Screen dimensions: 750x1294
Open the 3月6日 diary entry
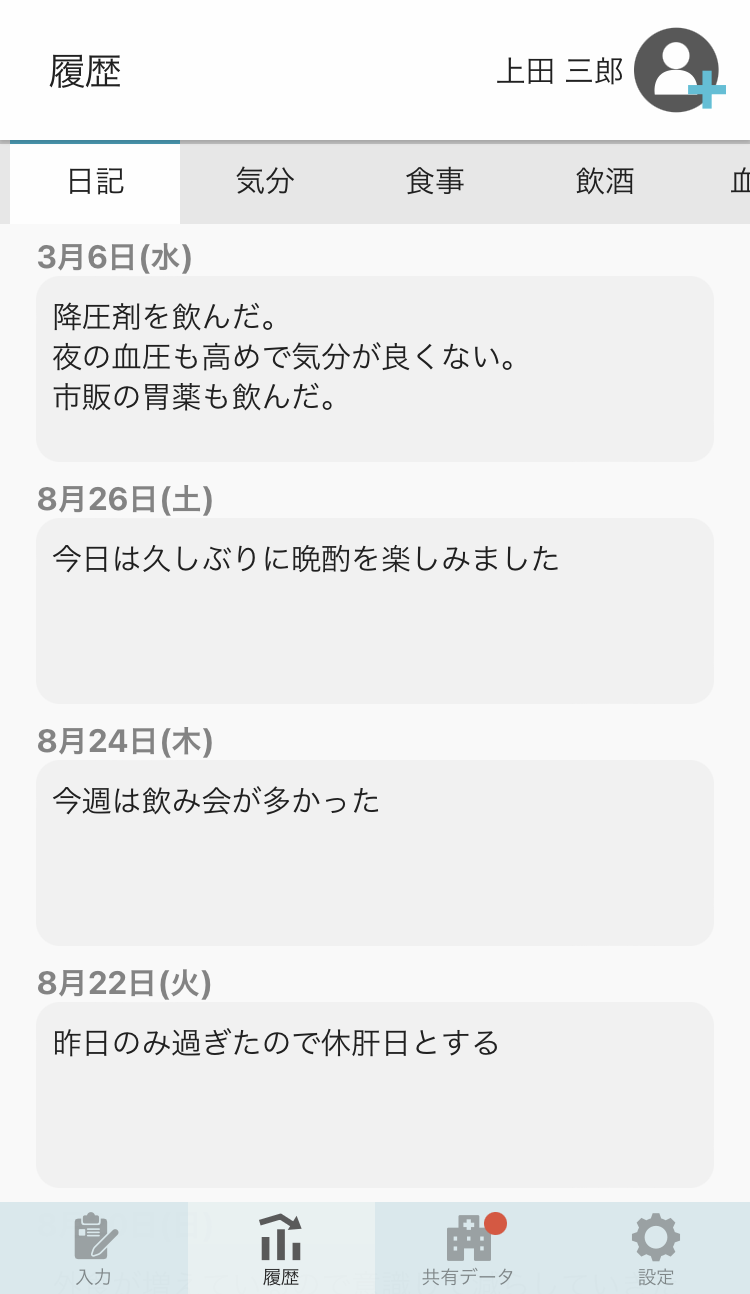click(374, 368)
